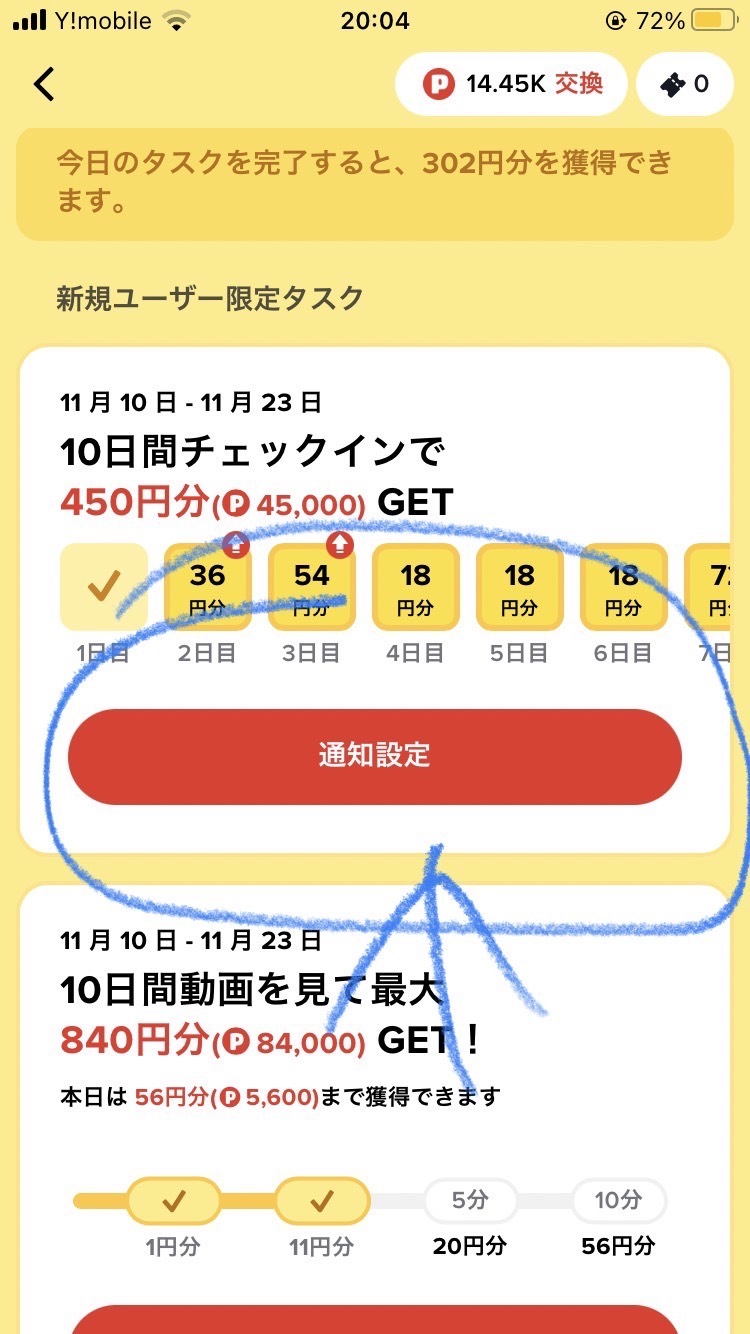This screenshot has height=1334, width=750.
Task: Tap the 通知設定 button
Action: click(x=374, y=756)
